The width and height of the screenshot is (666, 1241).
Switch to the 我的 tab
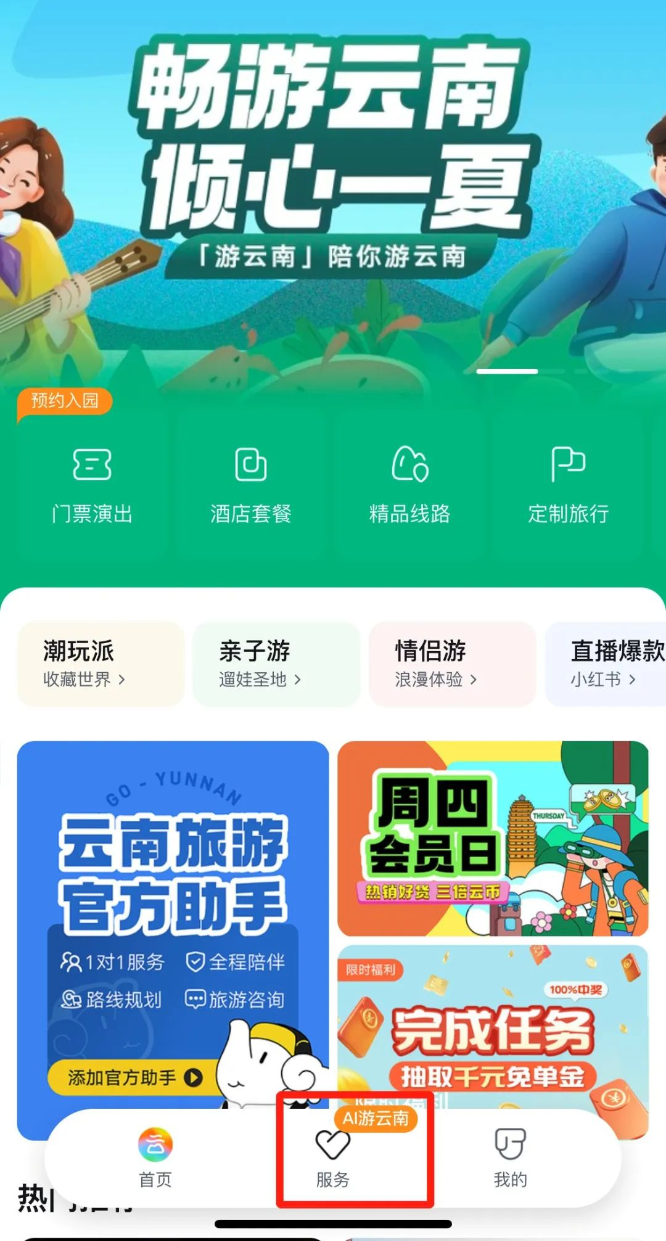[x=510, y=1158]
